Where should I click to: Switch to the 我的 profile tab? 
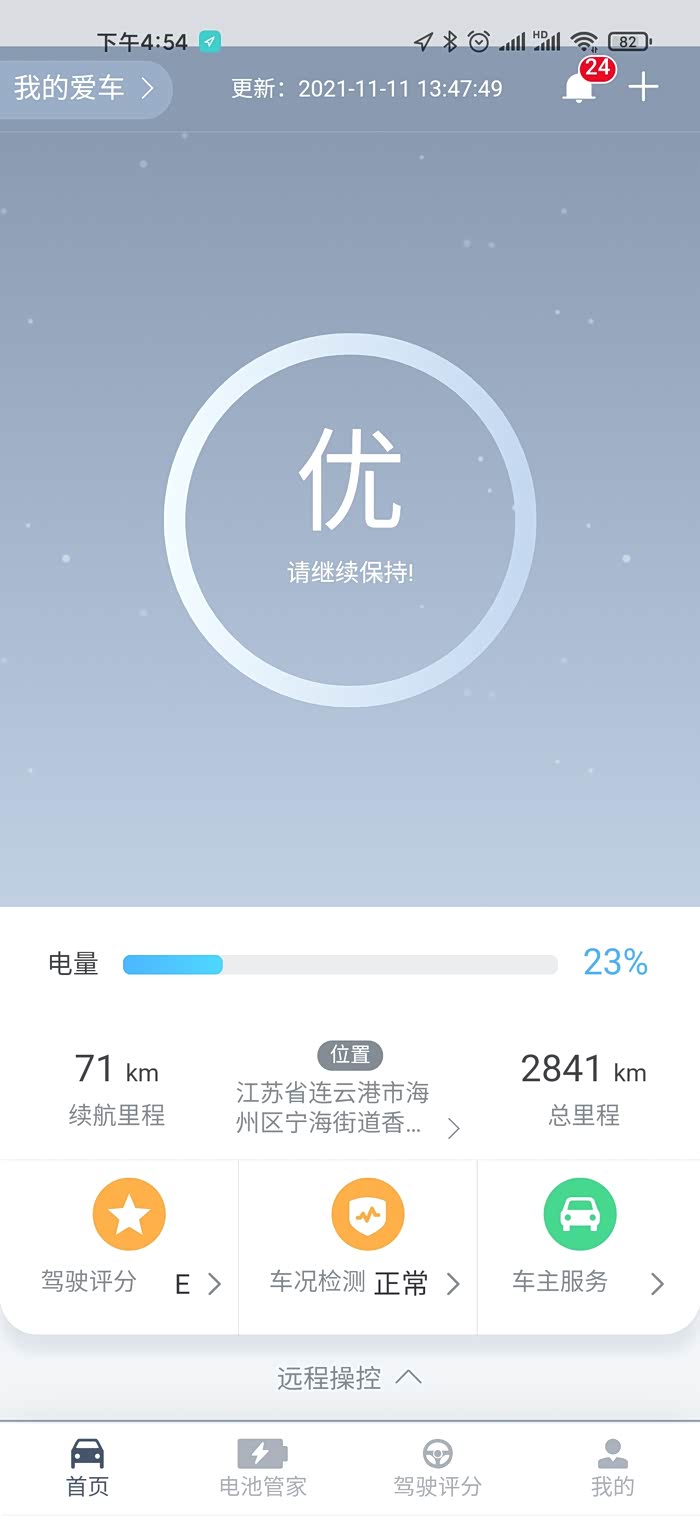click(x=613, y=1468)
